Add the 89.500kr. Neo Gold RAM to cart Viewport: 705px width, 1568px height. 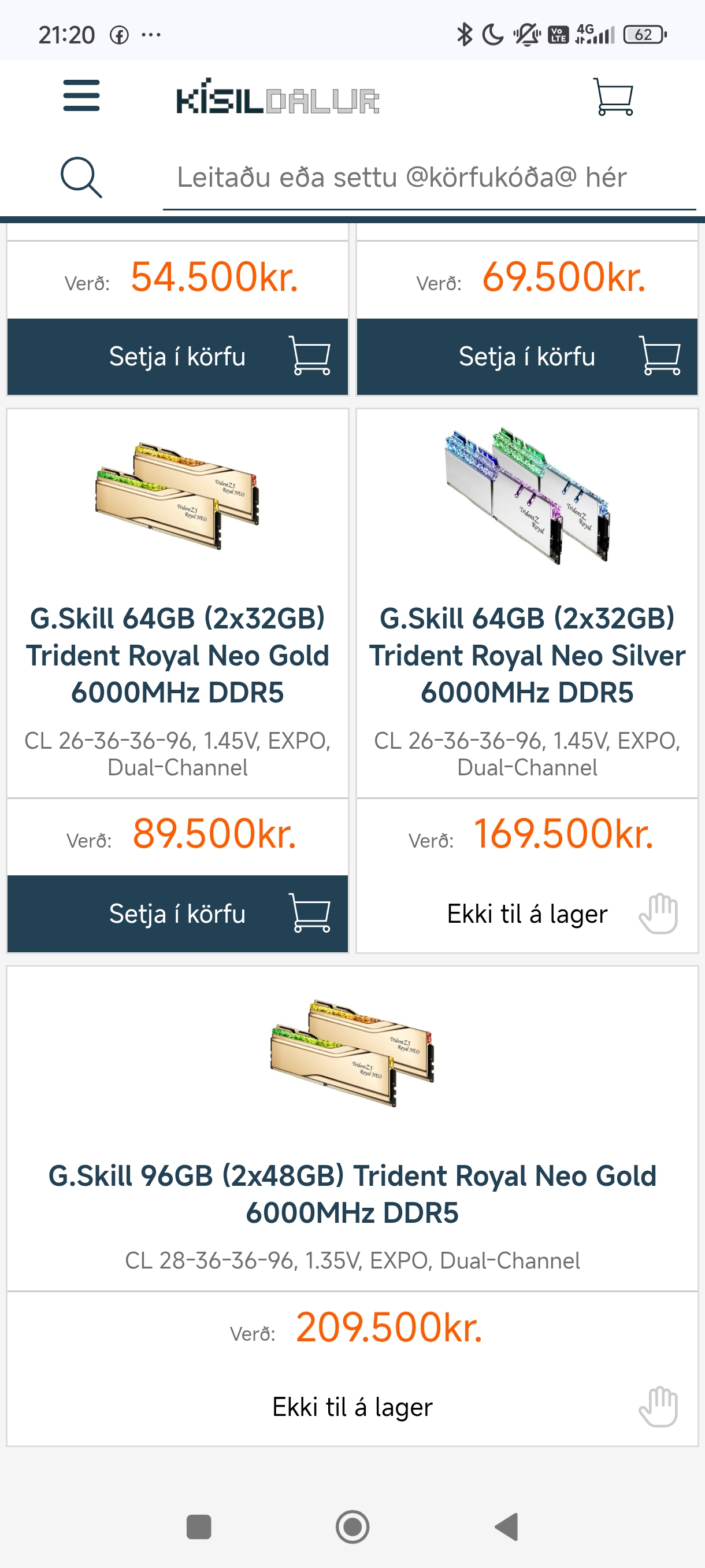coord(177,914)
